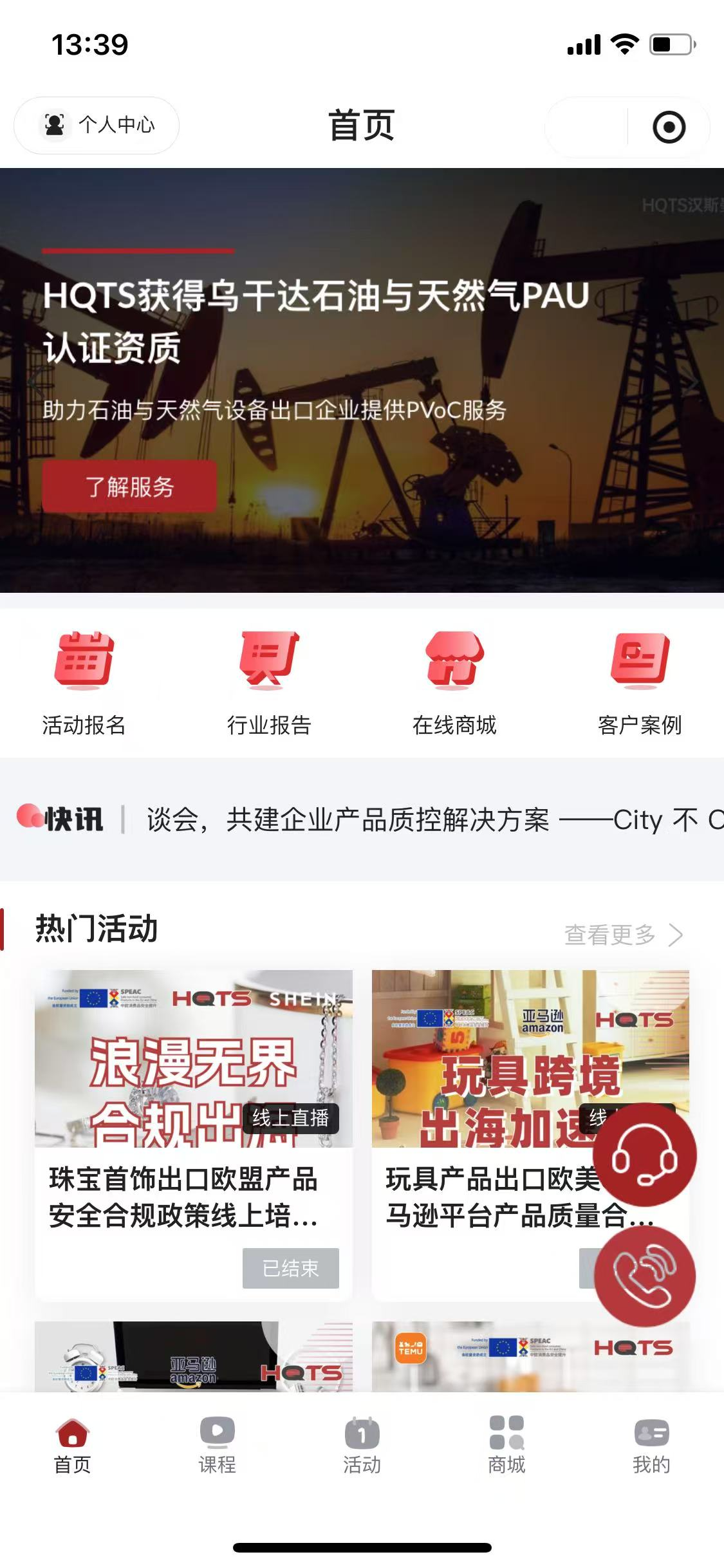Open 在线商城 online mall
This screenshot has height=1568, width=724.
[x=454, y=682]
